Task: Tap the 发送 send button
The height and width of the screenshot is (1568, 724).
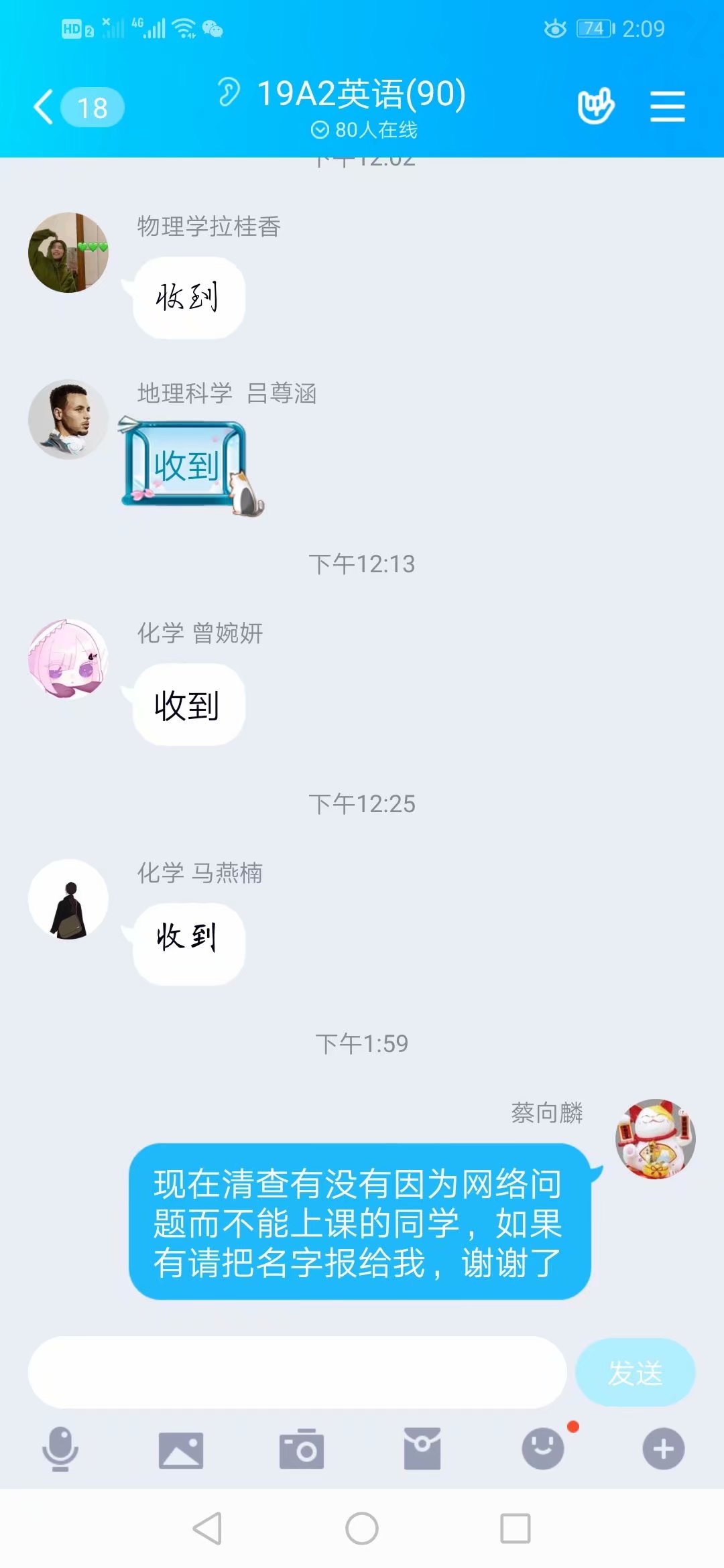Action: click(635, 1372)
